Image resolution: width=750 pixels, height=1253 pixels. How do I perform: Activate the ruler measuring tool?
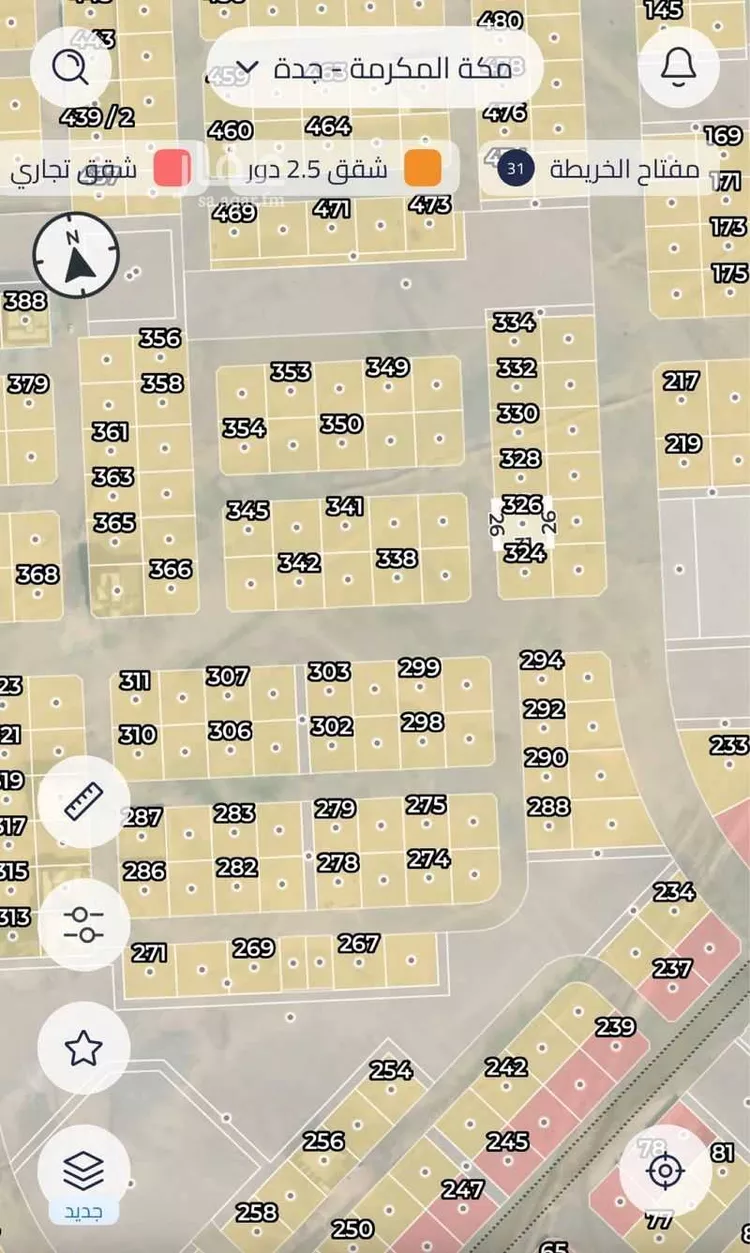point(84,802)
